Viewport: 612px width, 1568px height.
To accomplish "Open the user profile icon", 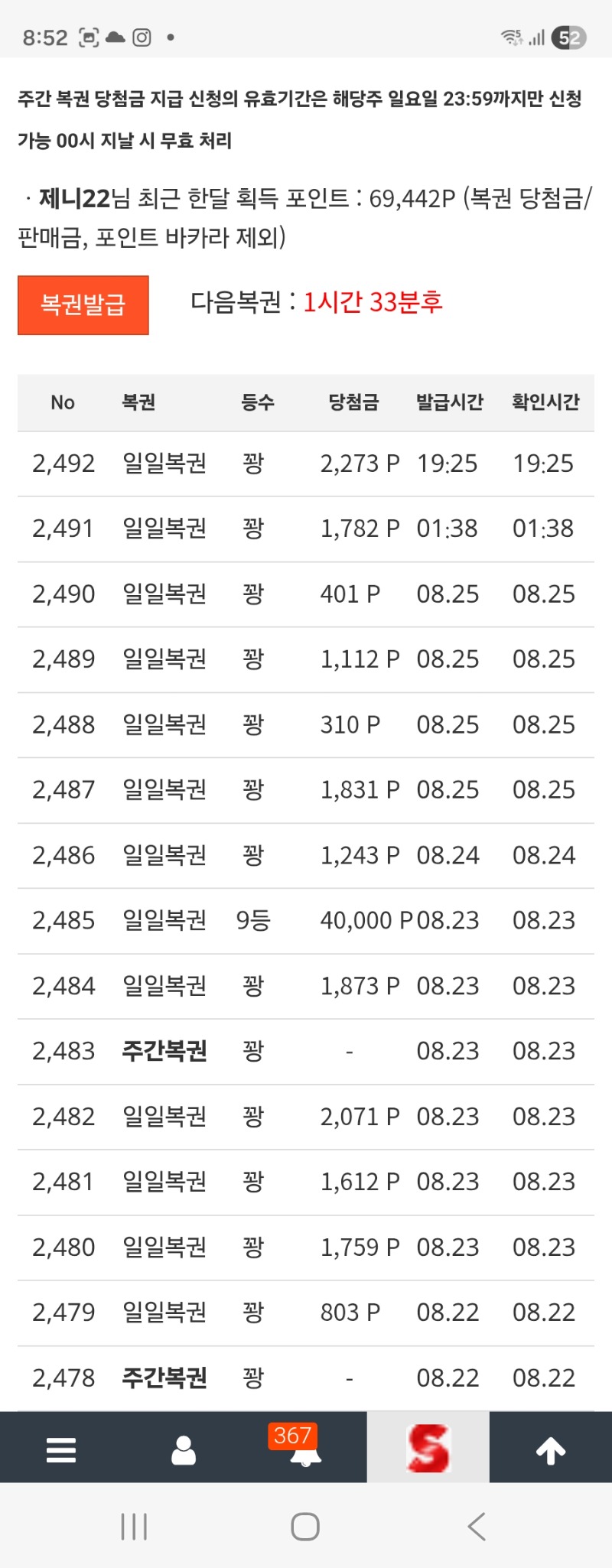I will 184,1449.
